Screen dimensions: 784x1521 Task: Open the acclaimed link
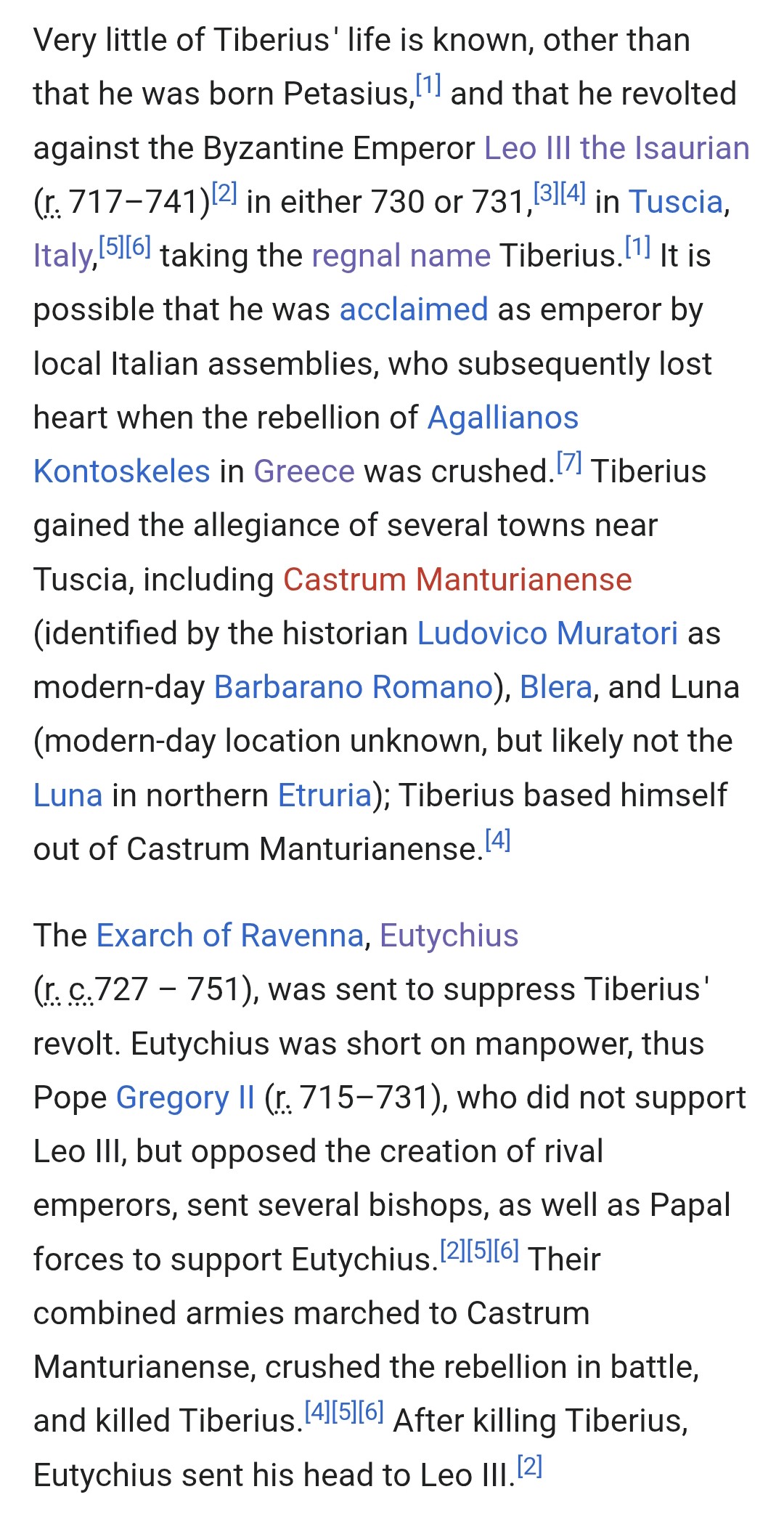point(414,309)
